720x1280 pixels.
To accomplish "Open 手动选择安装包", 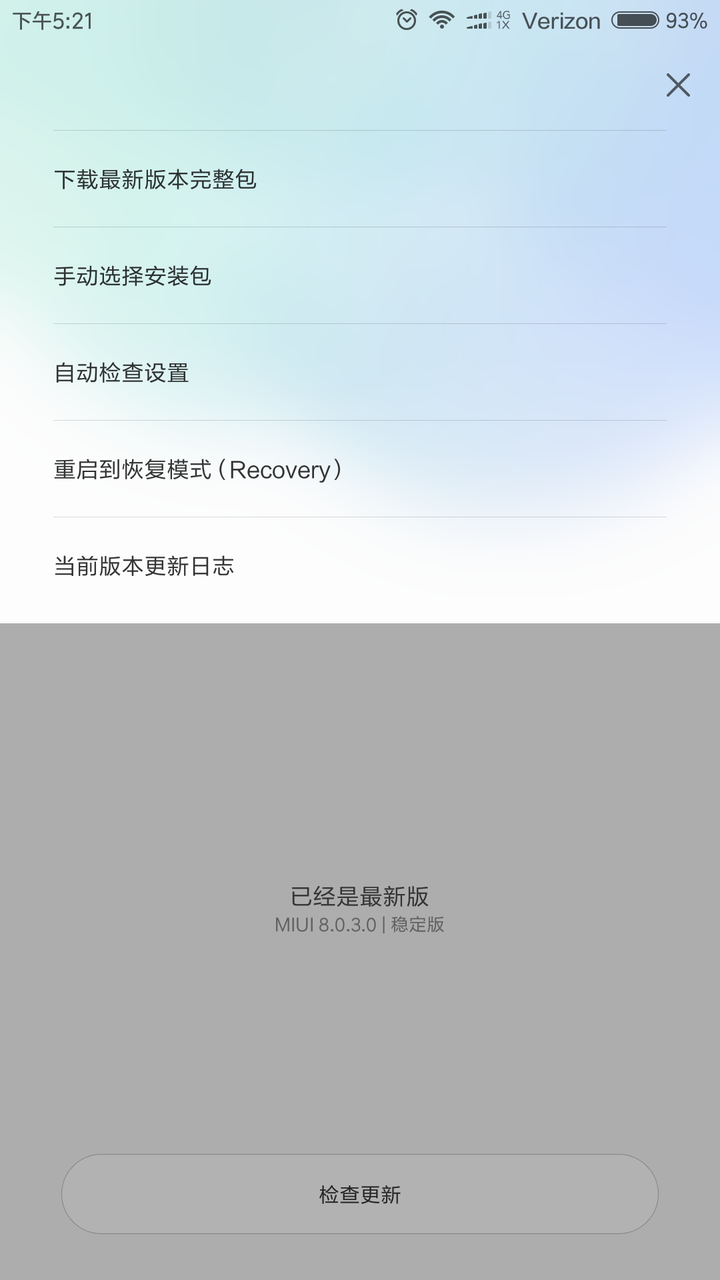I will tap(360, 276).
